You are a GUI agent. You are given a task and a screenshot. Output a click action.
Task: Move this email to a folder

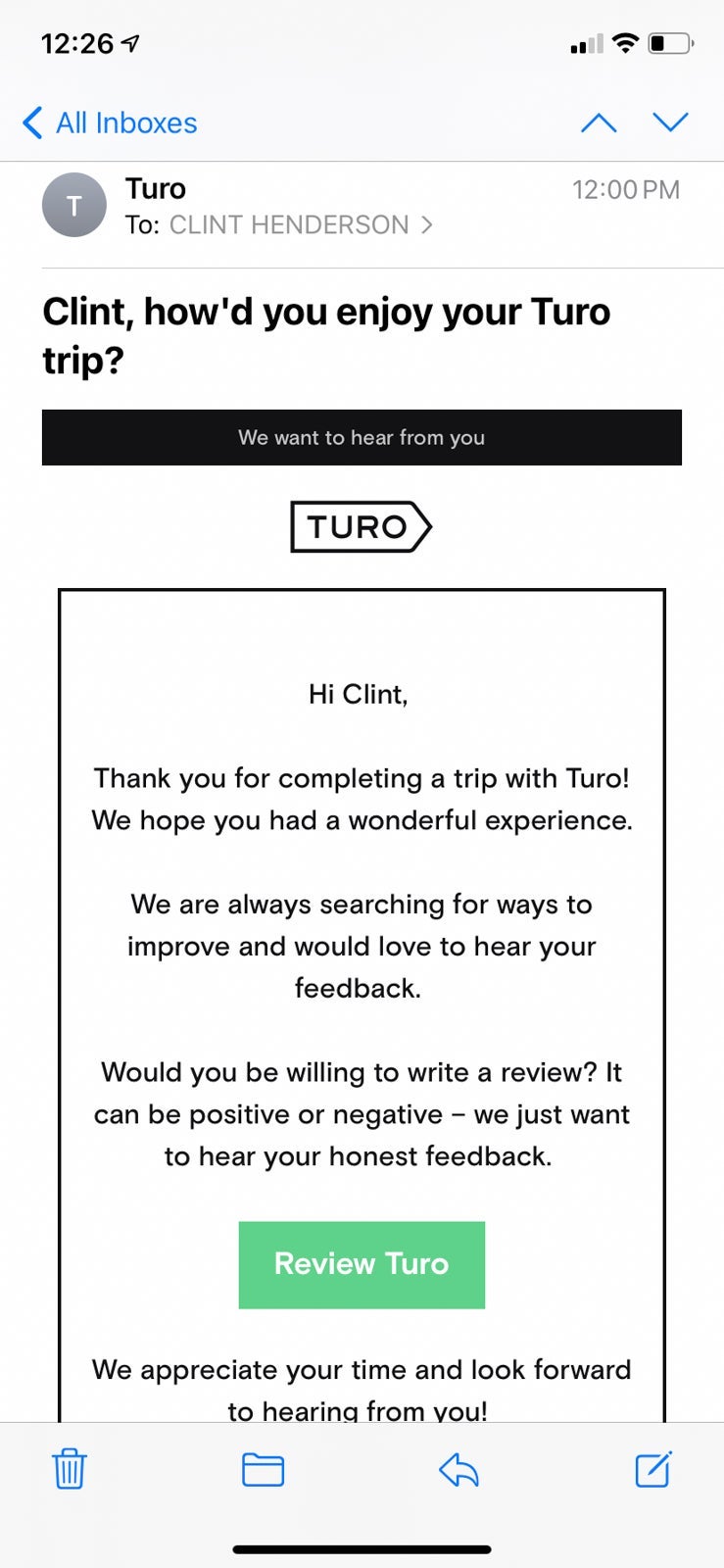coord(263,1469)
